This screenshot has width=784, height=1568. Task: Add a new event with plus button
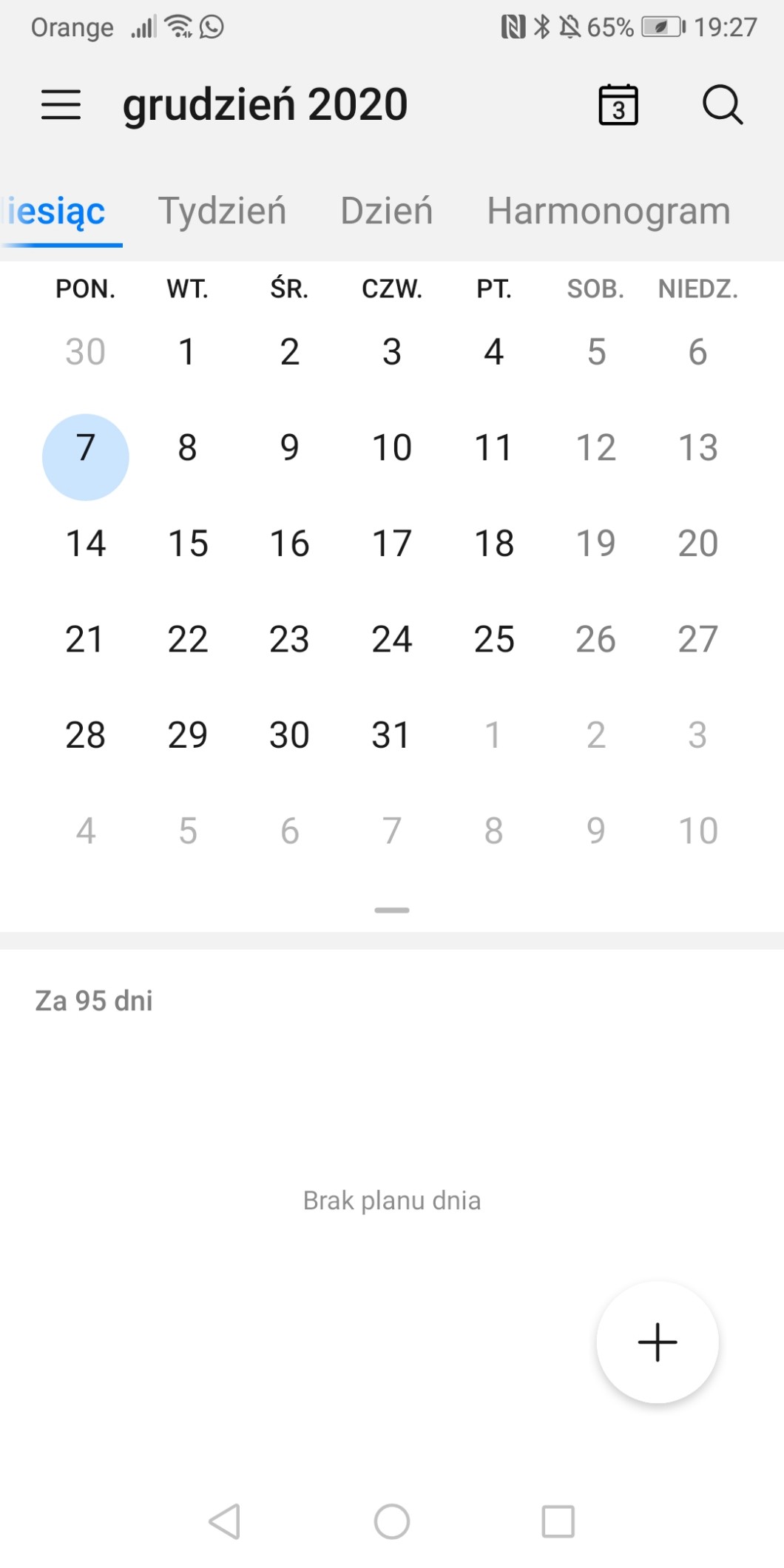(657, 1342)
